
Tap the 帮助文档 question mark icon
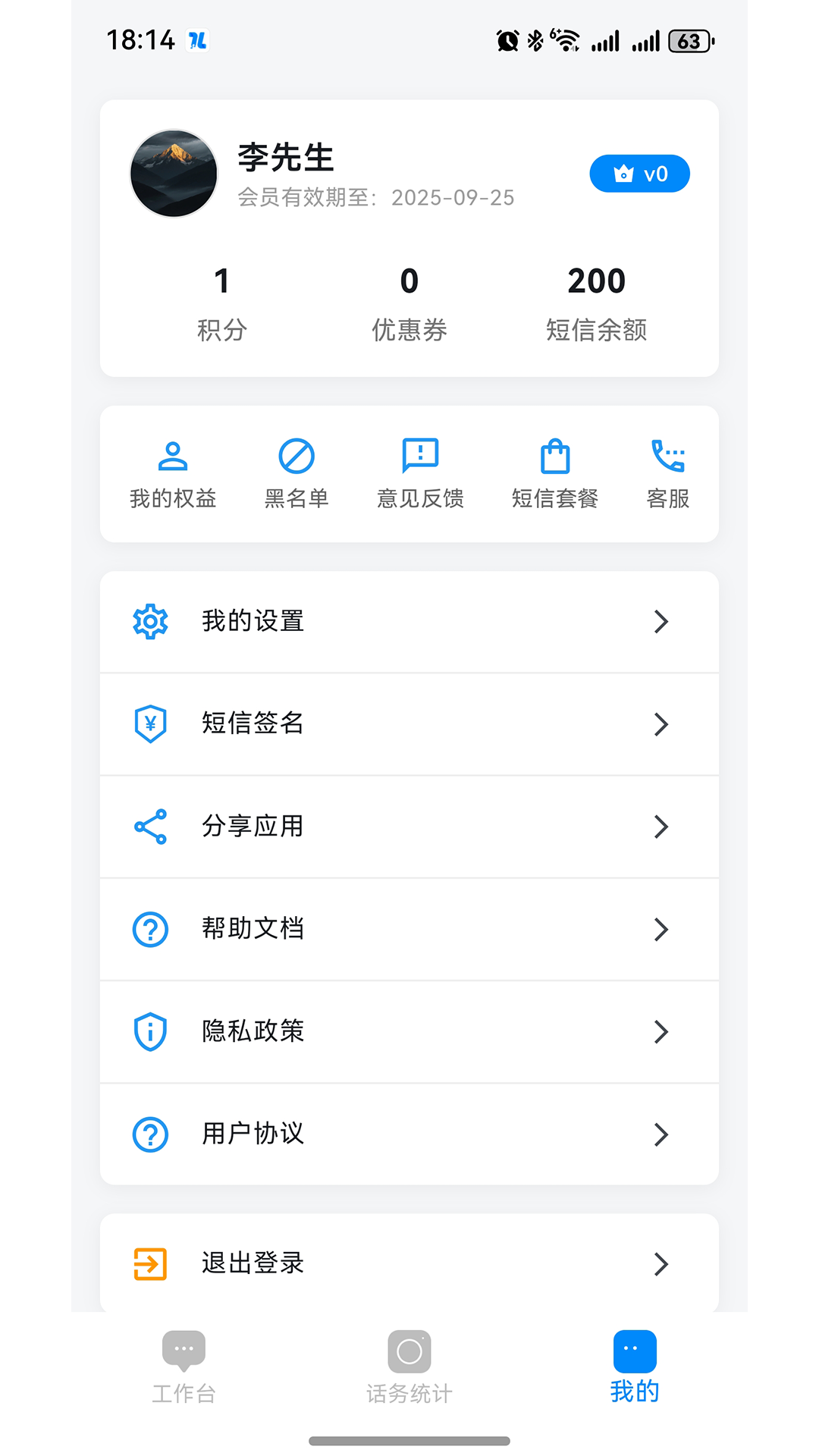(149, 929)
